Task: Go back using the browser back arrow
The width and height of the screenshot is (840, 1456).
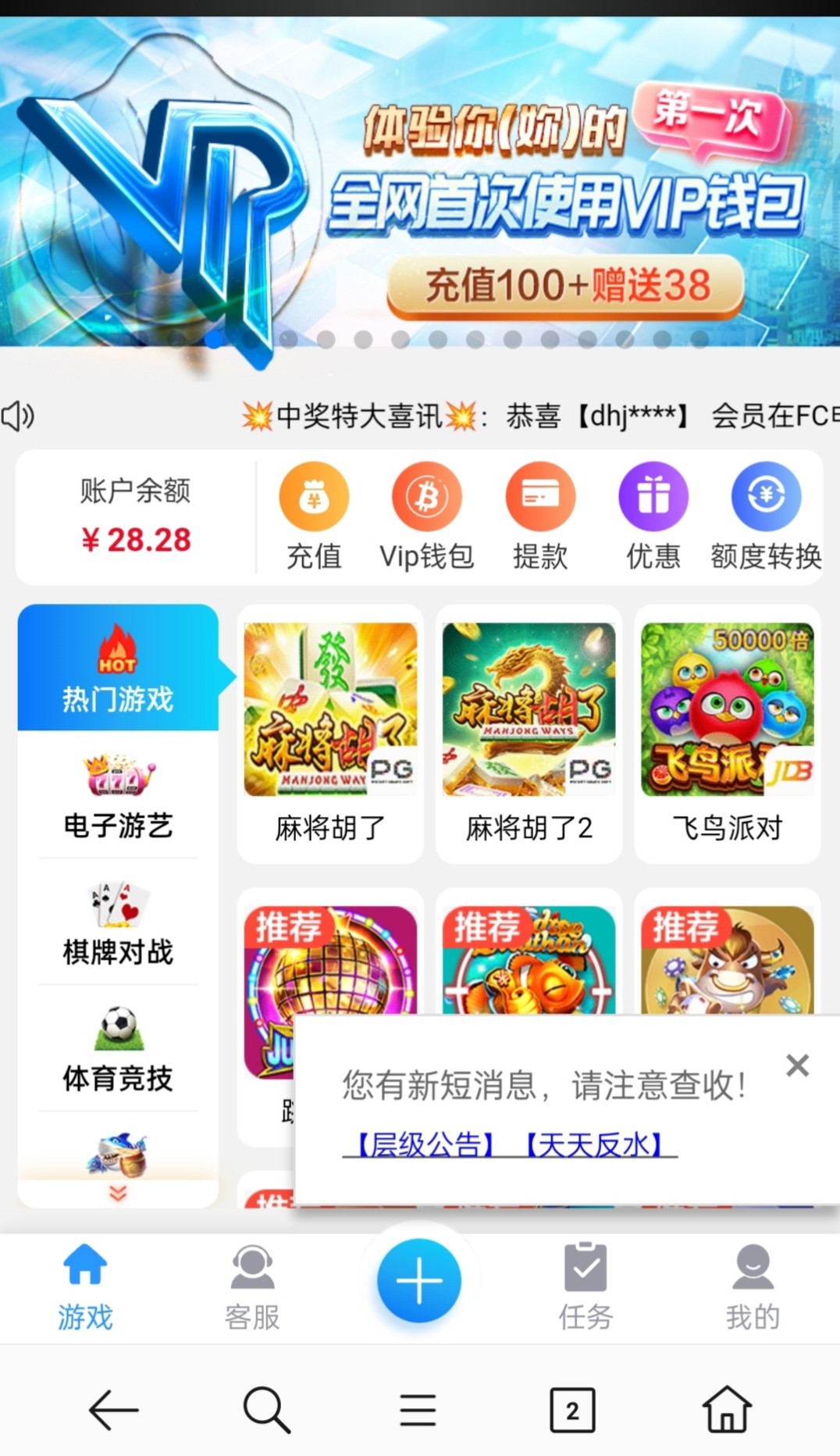Action: point(114,1411)
